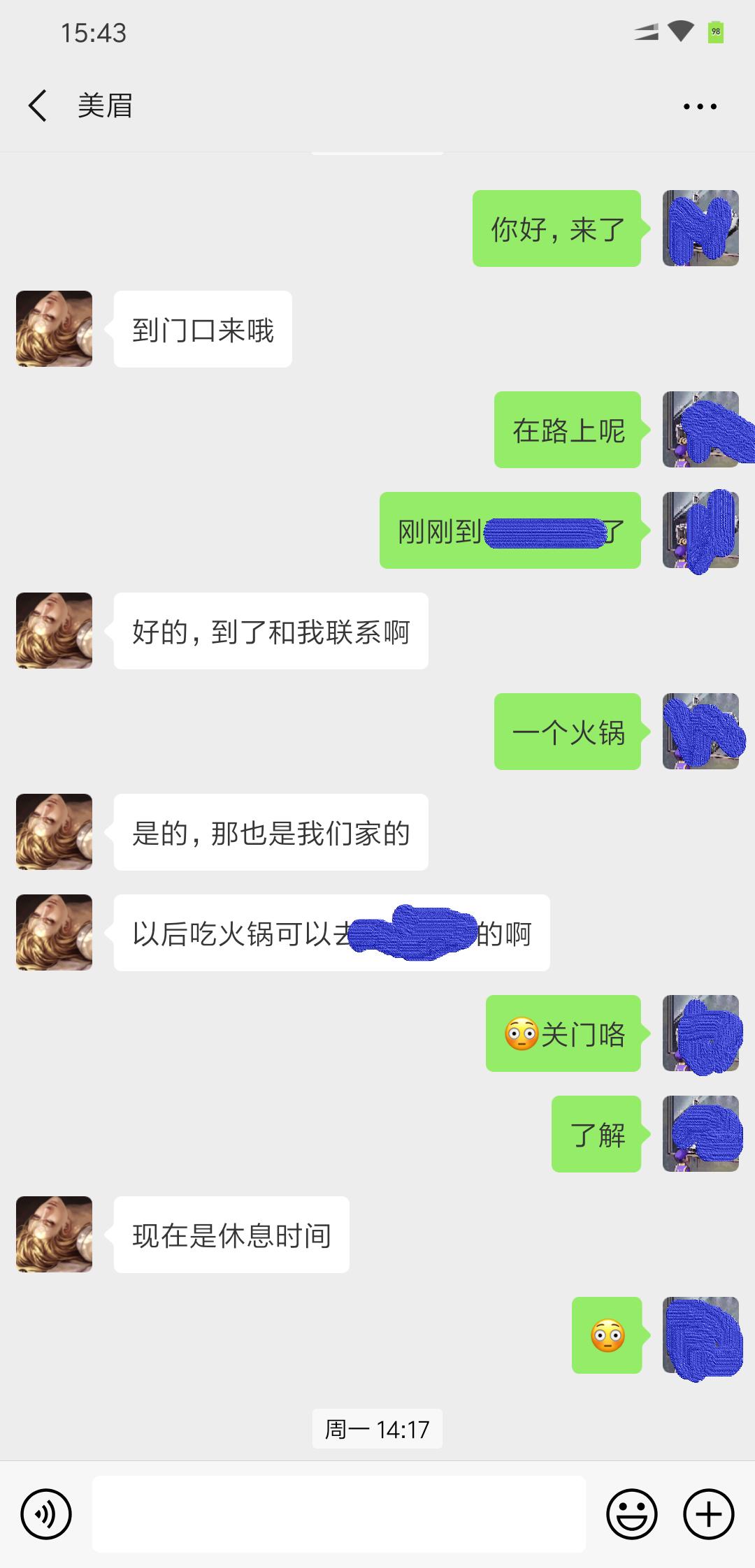The image size is (755, 1568).
Task: Focus the message text field
Action: [x=338, y=1514]
